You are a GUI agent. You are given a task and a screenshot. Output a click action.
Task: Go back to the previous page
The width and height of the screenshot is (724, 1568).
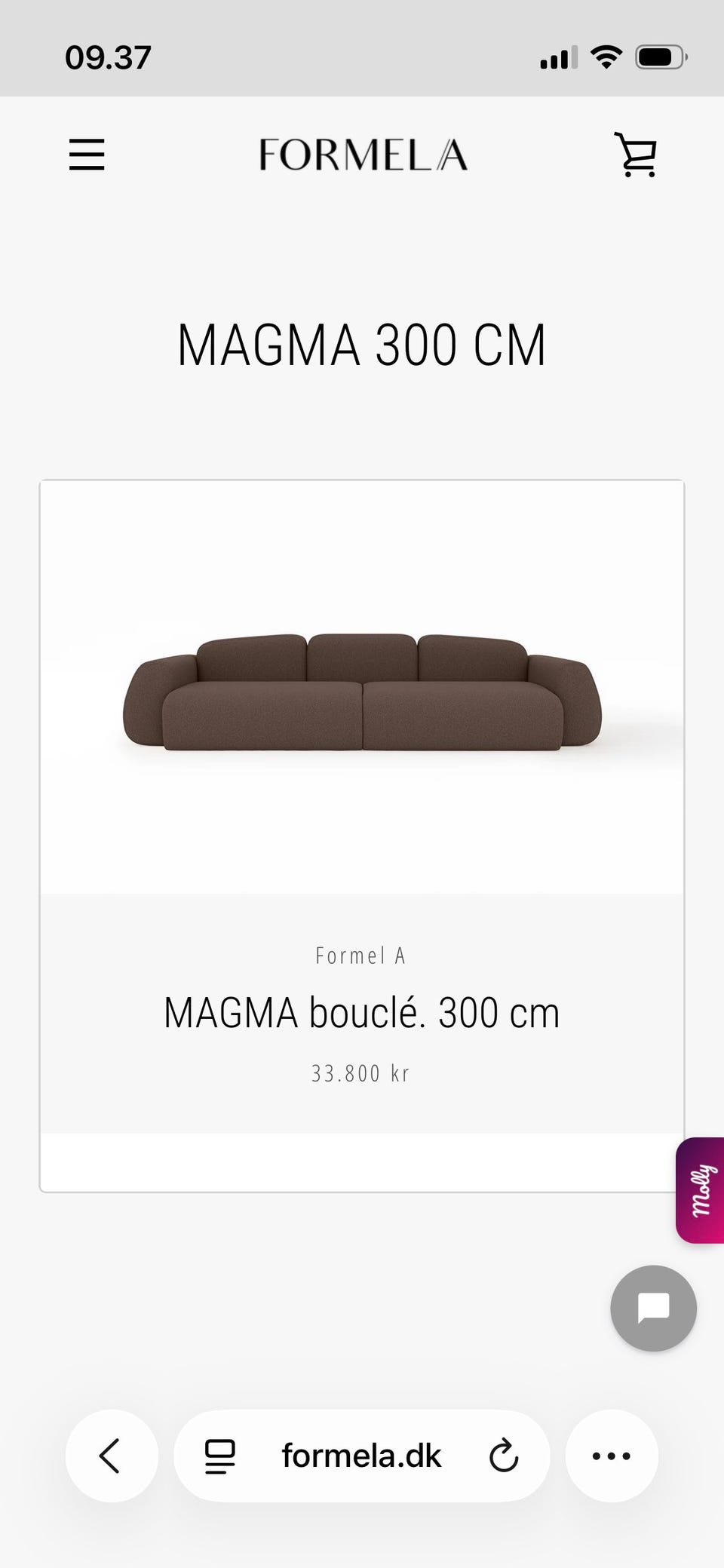(x=111, y=1455)
